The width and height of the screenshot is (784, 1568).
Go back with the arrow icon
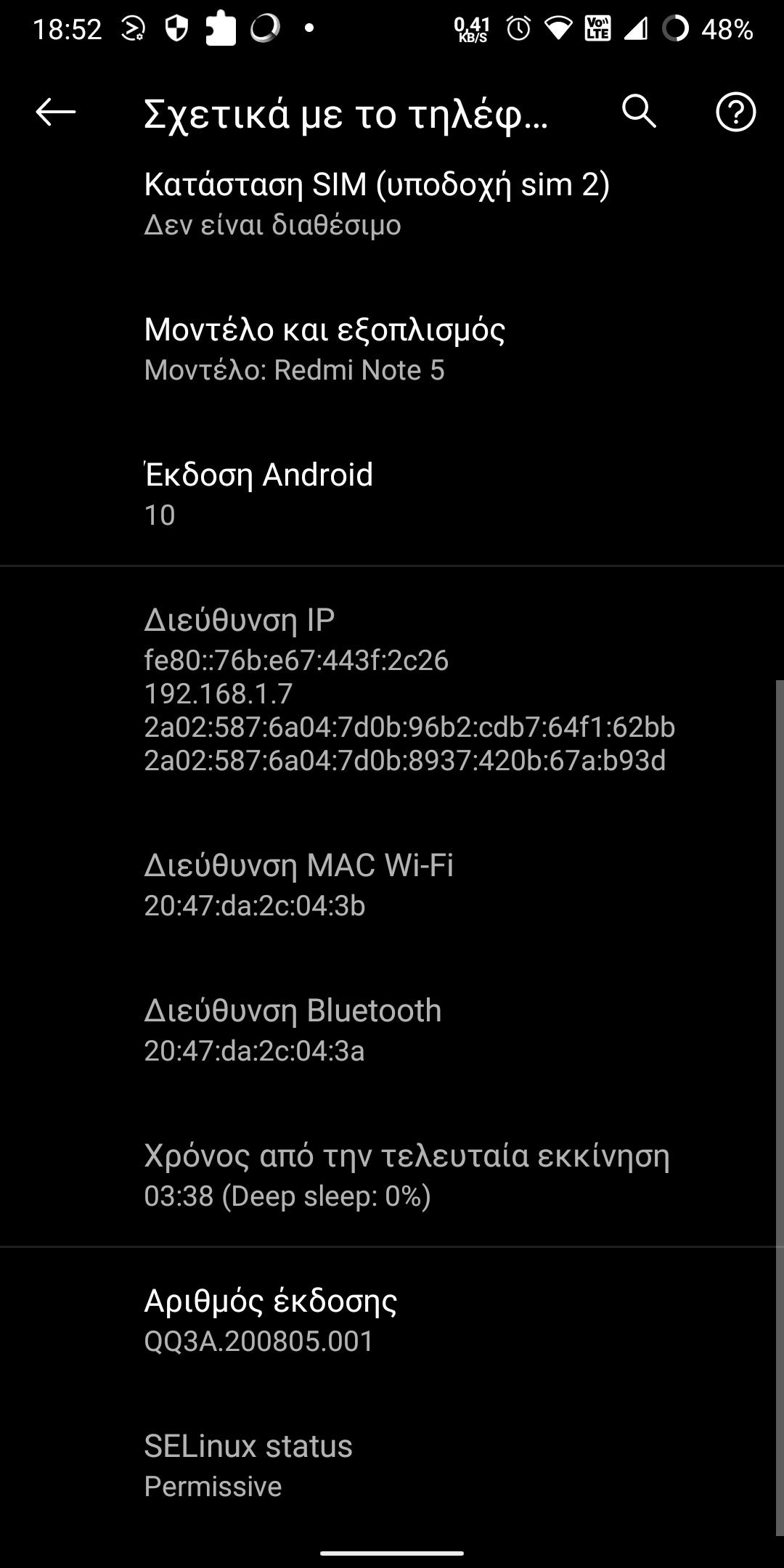pos(56,112)
